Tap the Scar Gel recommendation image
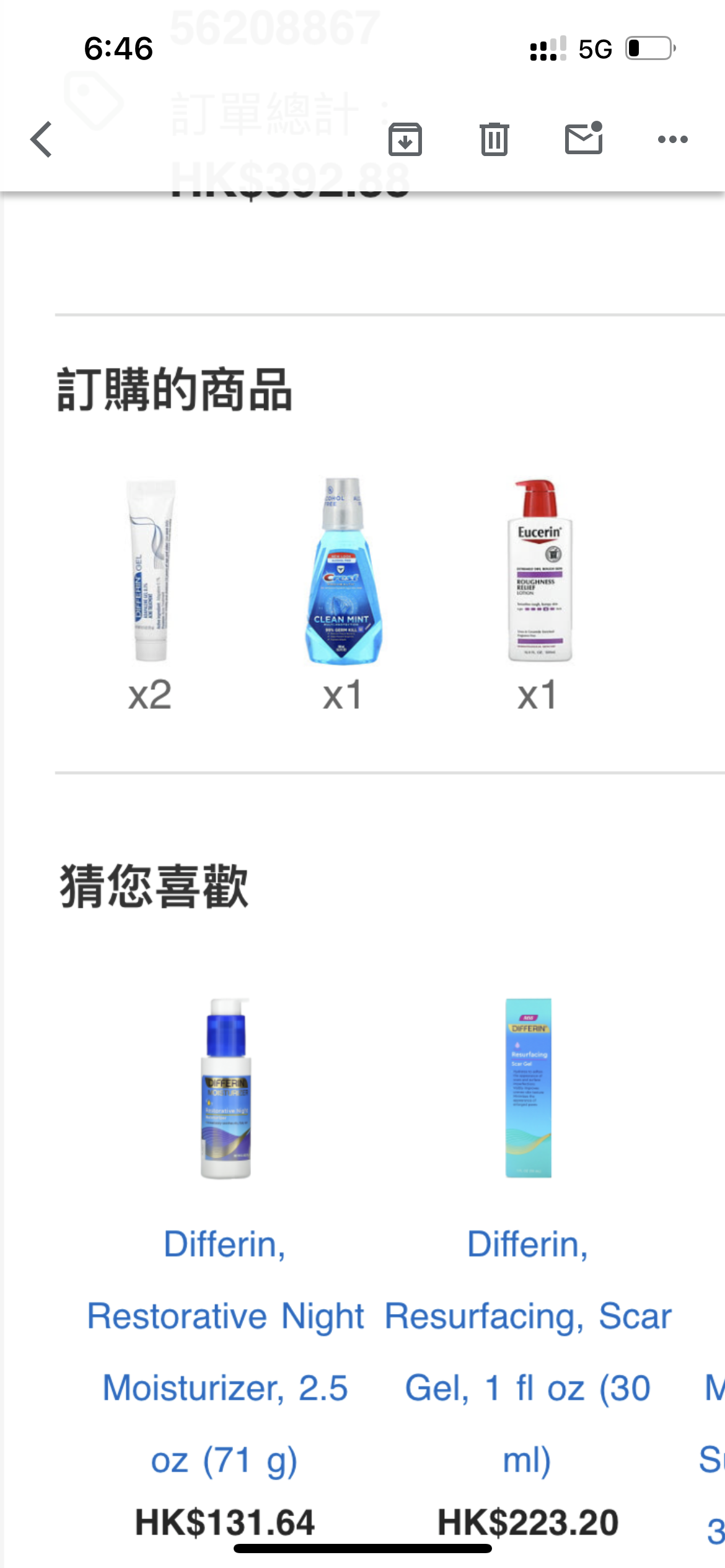Screen dimensions: 725x1568 tap(528, 1090)
